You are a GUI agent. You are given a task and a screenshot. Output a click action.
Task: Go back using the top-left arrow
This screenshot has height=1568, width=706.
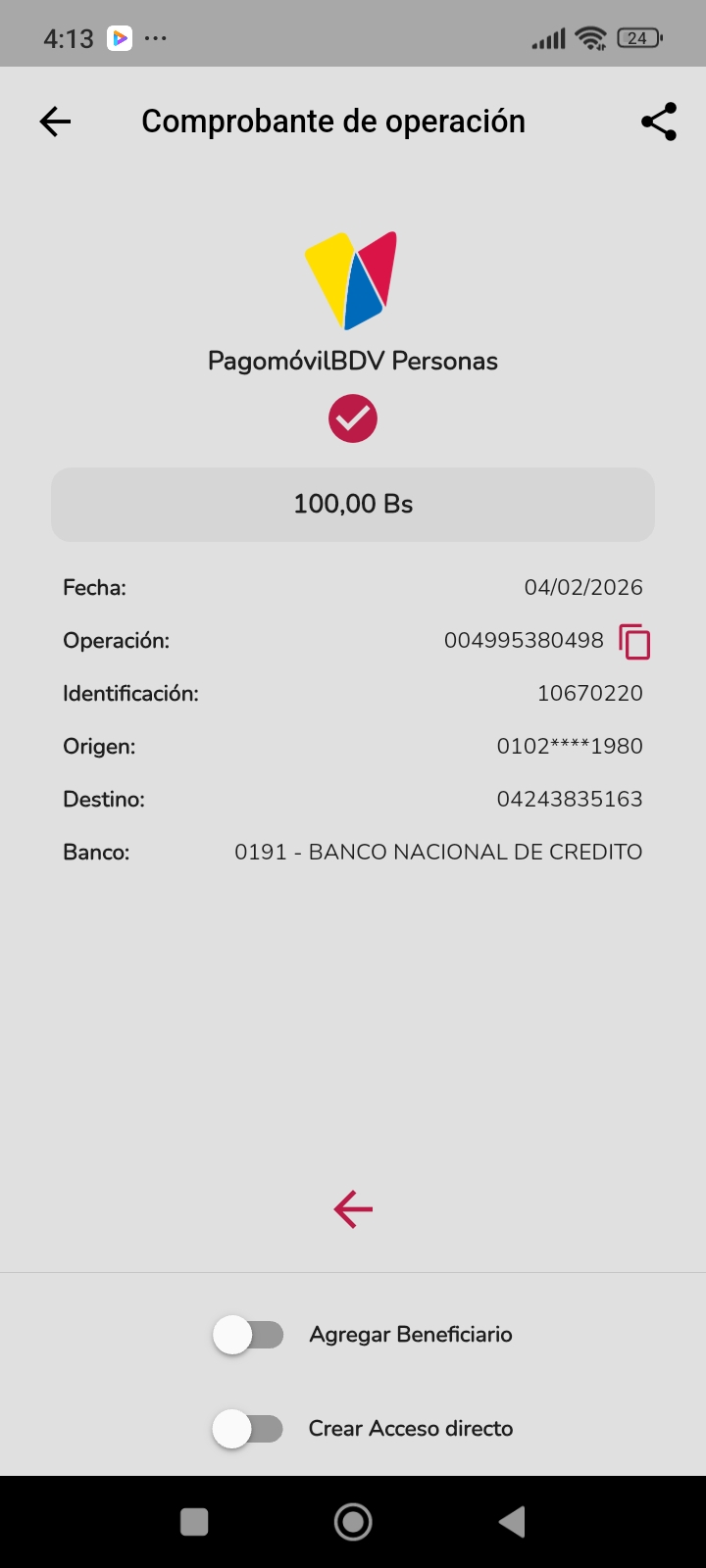point(55,122)
